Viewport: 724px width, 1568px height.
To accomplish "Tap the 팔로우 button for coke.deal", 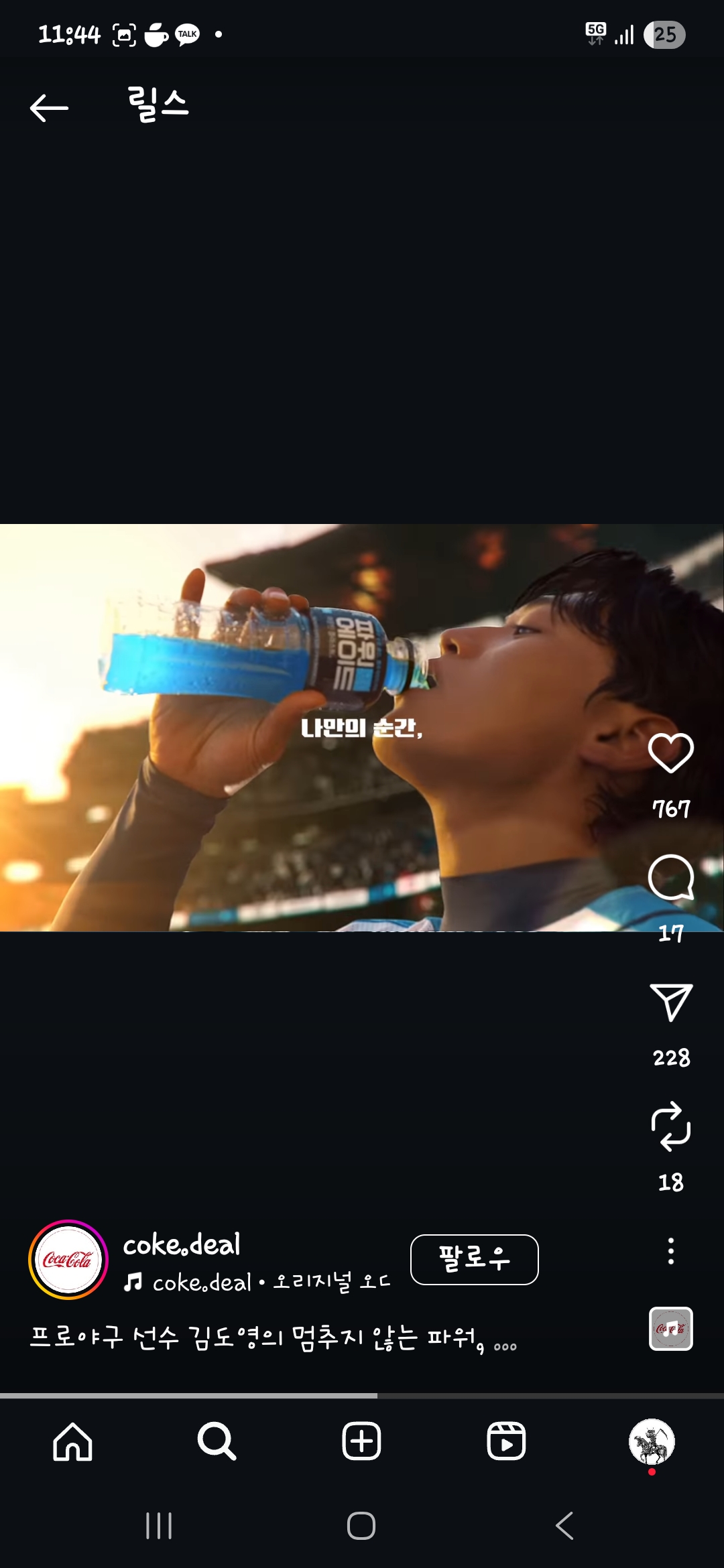I will pyautogui.click(x=474, y=1259).
